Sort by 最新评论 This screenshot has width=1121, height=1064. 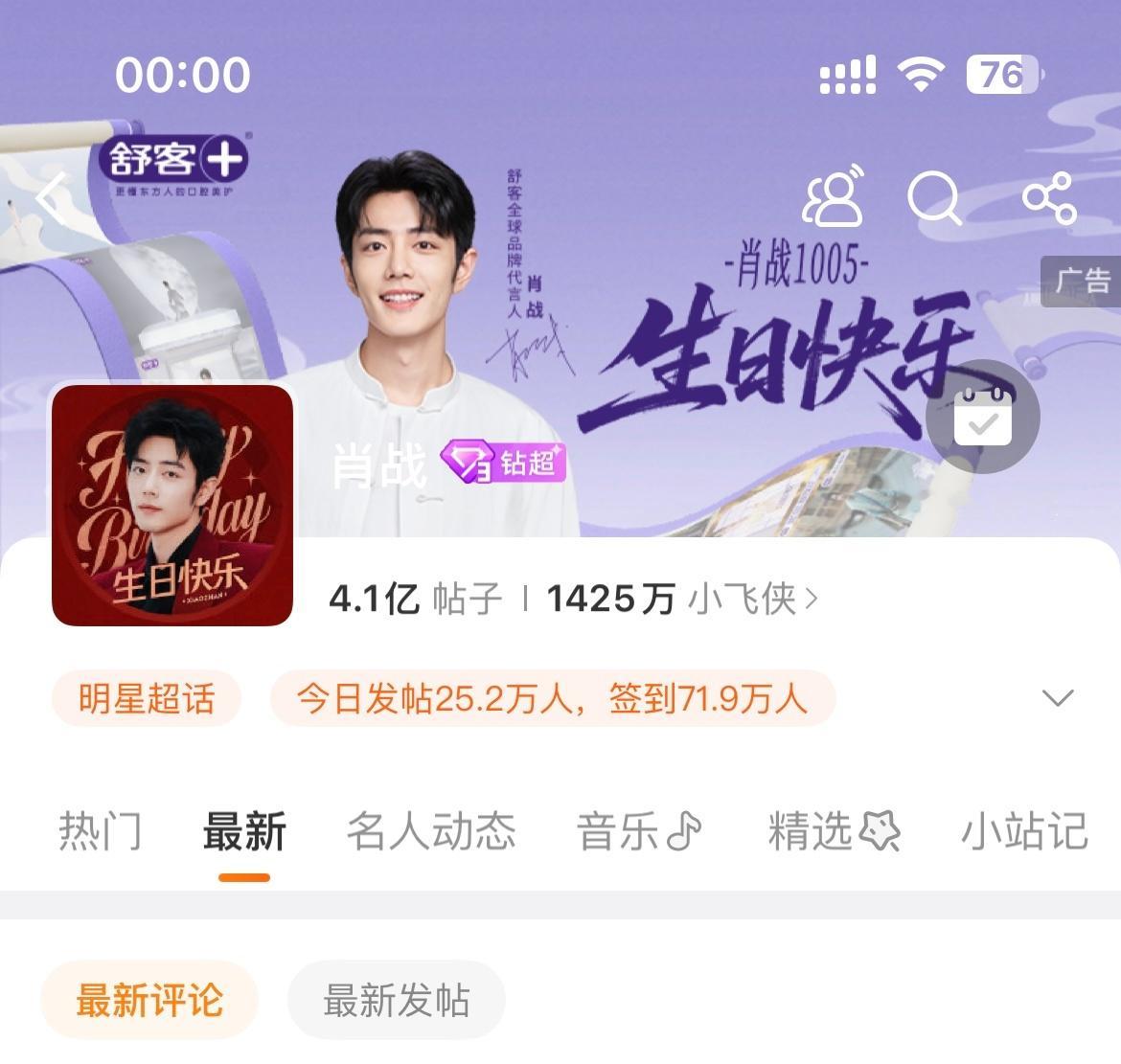(149, 1001)
